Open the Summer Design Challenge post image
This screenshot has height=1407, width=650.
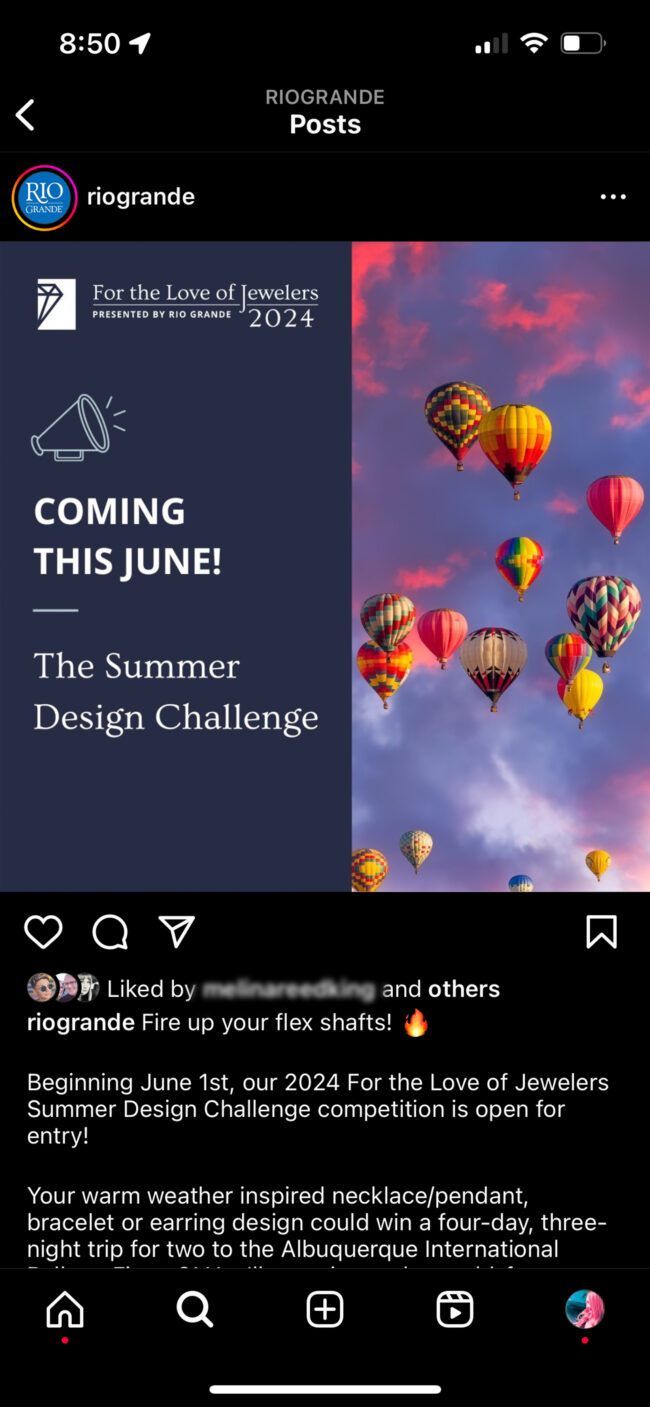(x=325, y=566)
